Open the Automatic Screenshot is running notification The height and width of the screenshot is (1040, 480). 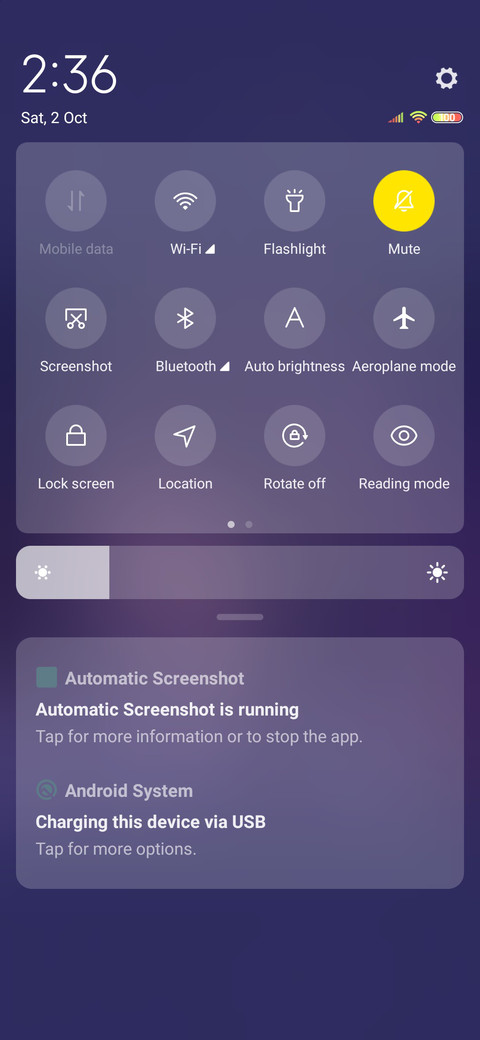[x=240, y=706]
